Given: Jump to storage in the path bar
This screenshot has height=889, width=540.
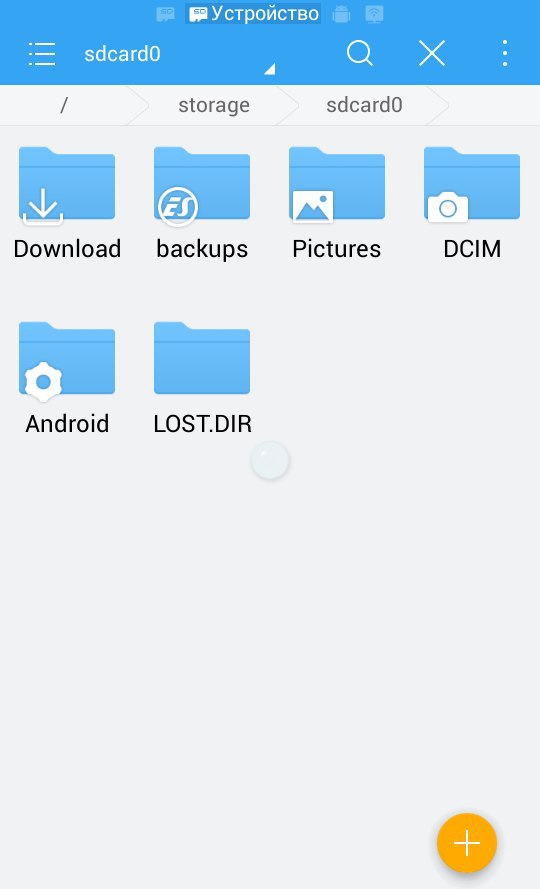Looking at the screenshot, I should coord(214,105).
